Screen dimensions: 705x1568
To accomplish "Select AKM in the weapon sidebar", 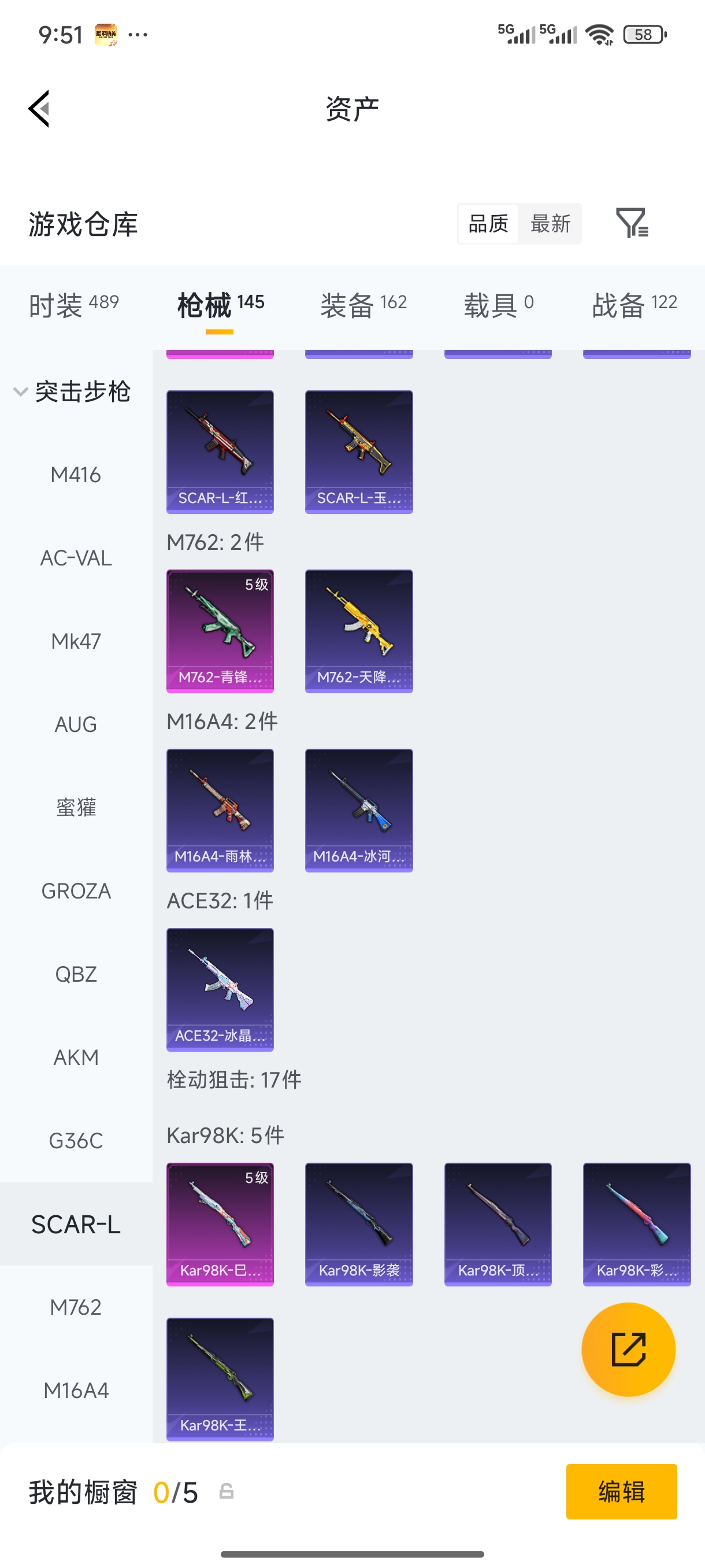I will [x=76, y=1057].
